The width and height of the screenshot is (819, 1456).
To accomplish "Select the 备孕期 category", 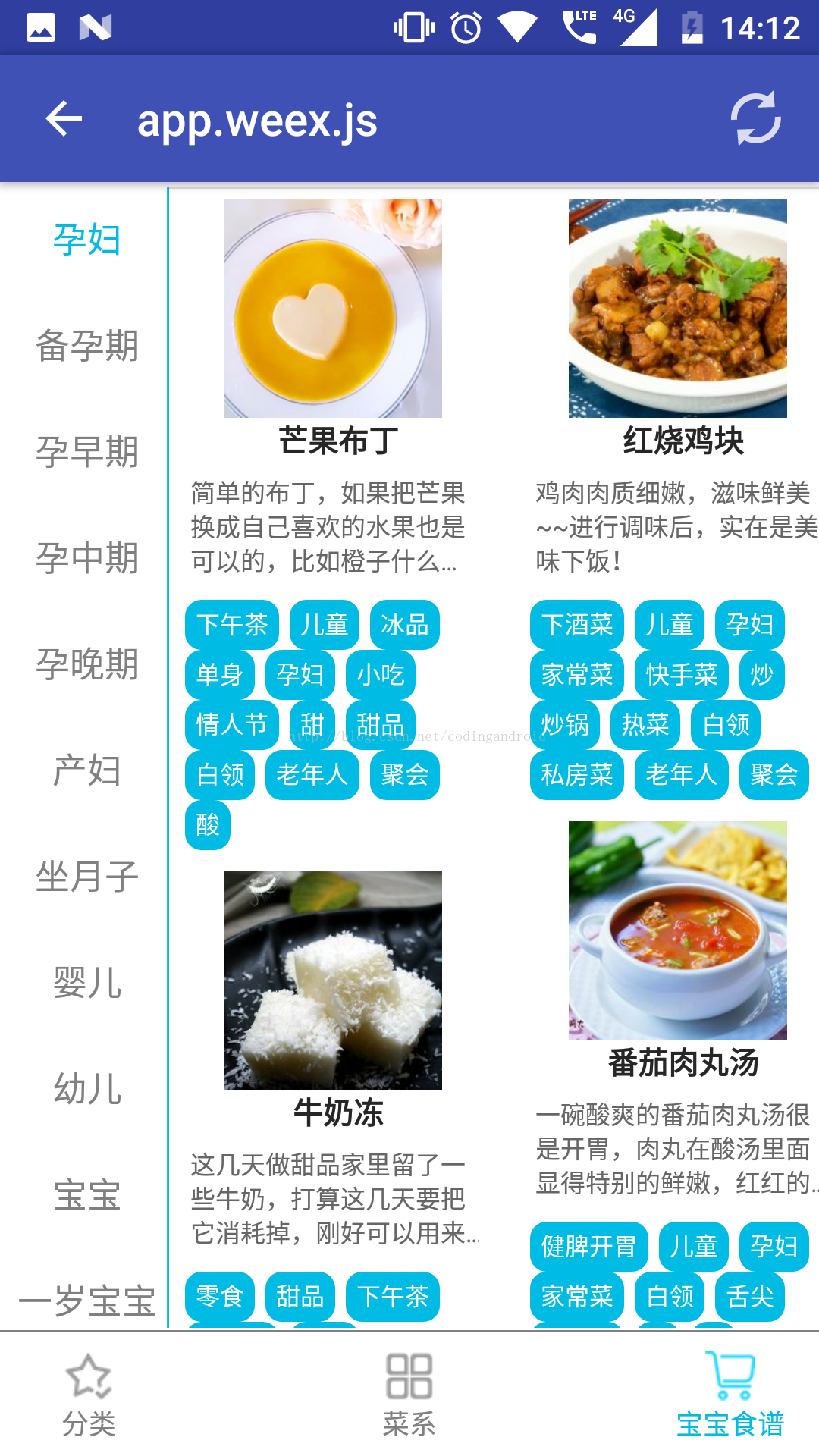I will pos(87,346).
